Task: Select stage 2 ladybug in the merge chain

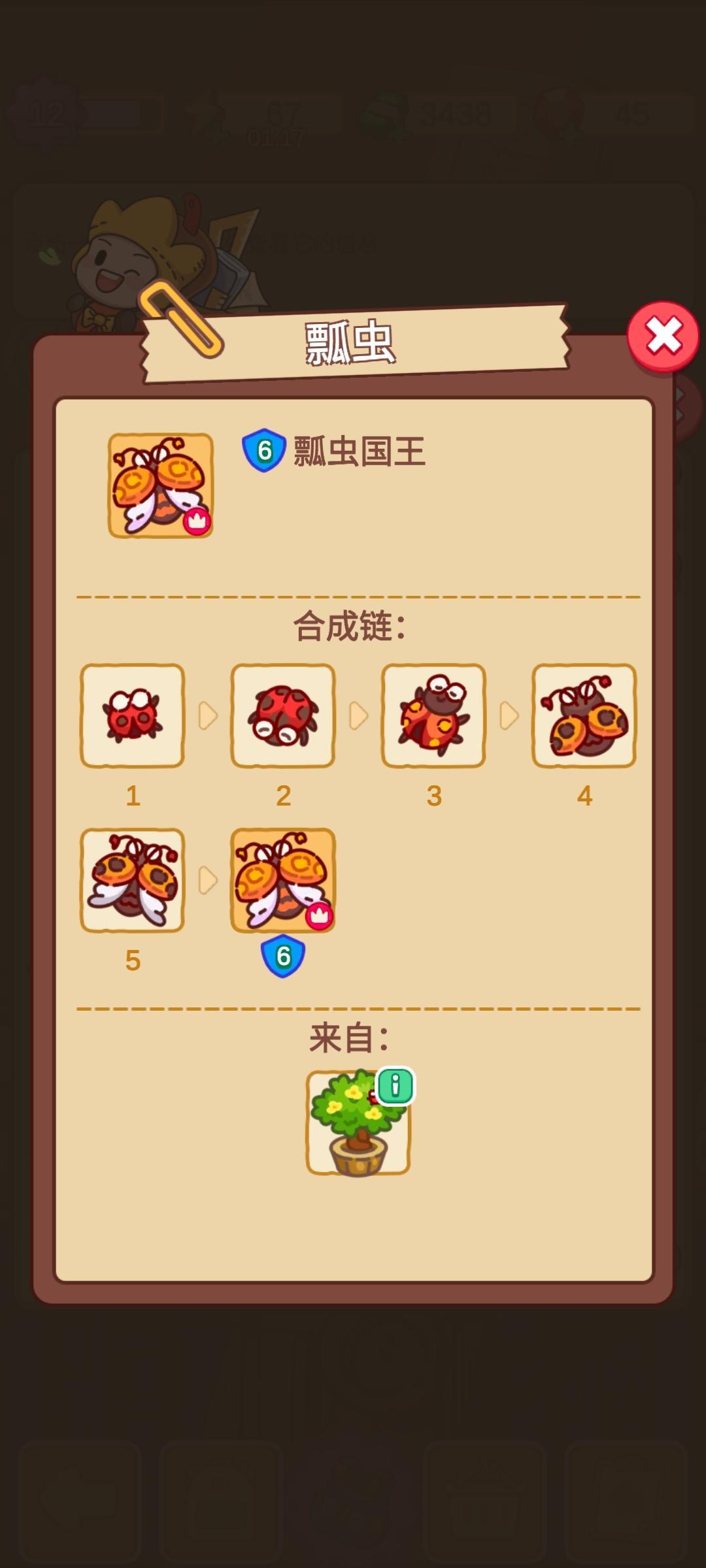Action: 281,717
